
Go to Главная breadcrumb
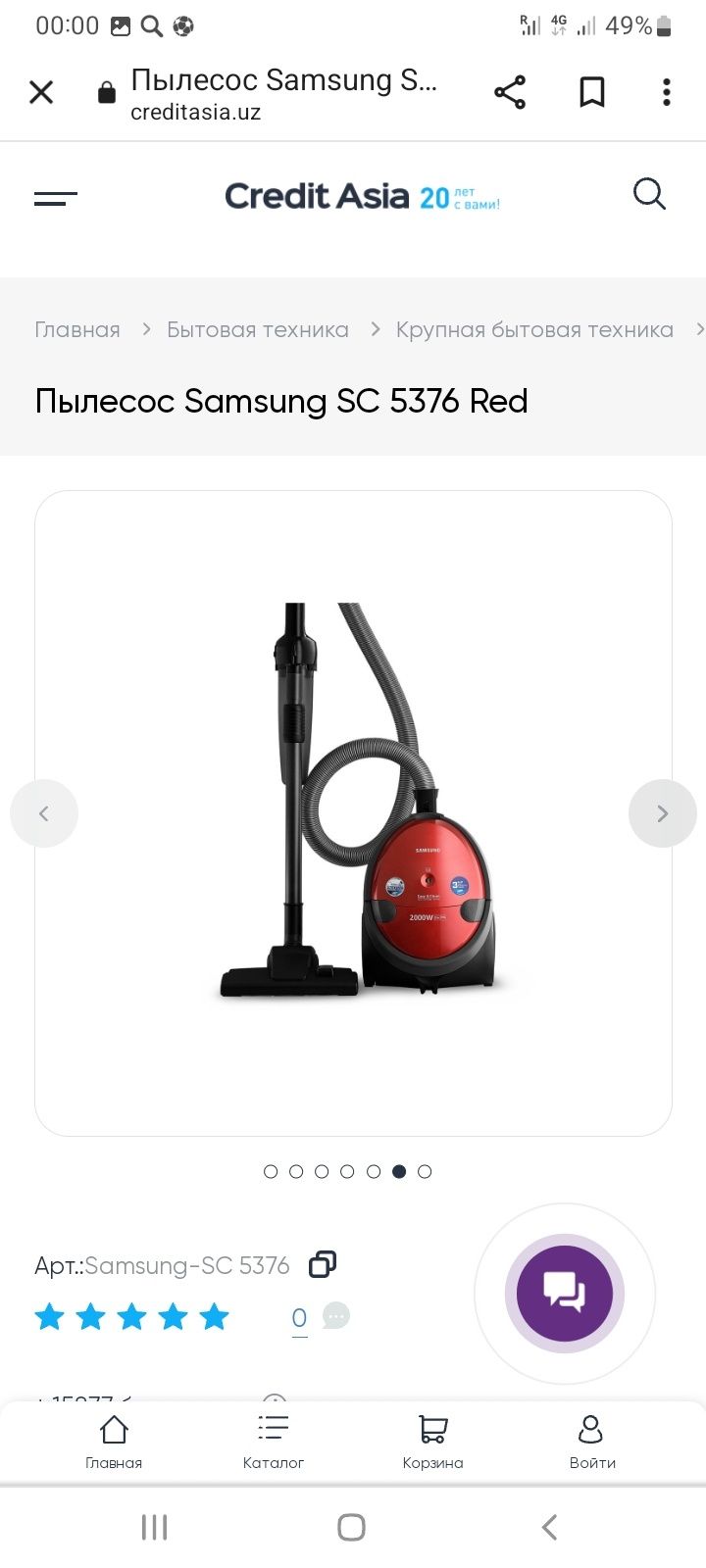pos(77,330)
